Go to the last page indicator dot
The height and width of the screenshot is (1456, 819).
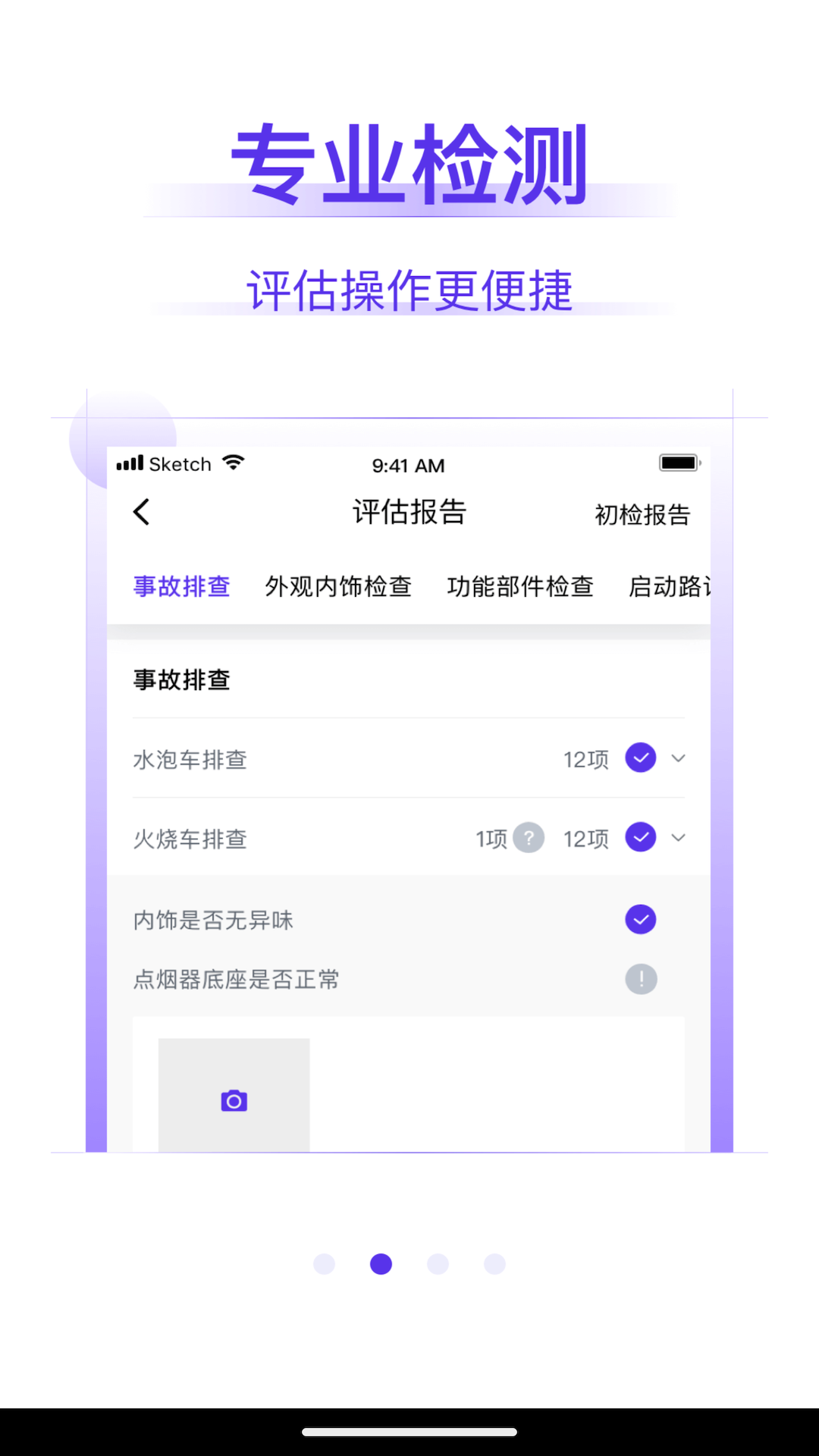point(494,1264)
